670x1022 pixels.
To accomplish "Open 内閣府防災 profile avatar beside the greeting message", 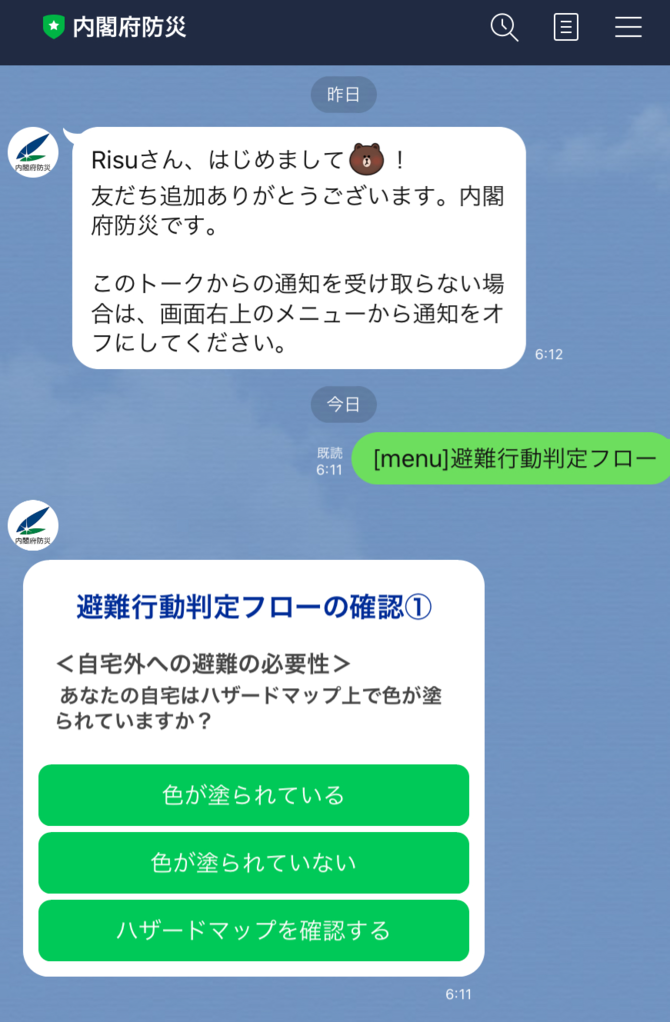I will tap(33, 152).
